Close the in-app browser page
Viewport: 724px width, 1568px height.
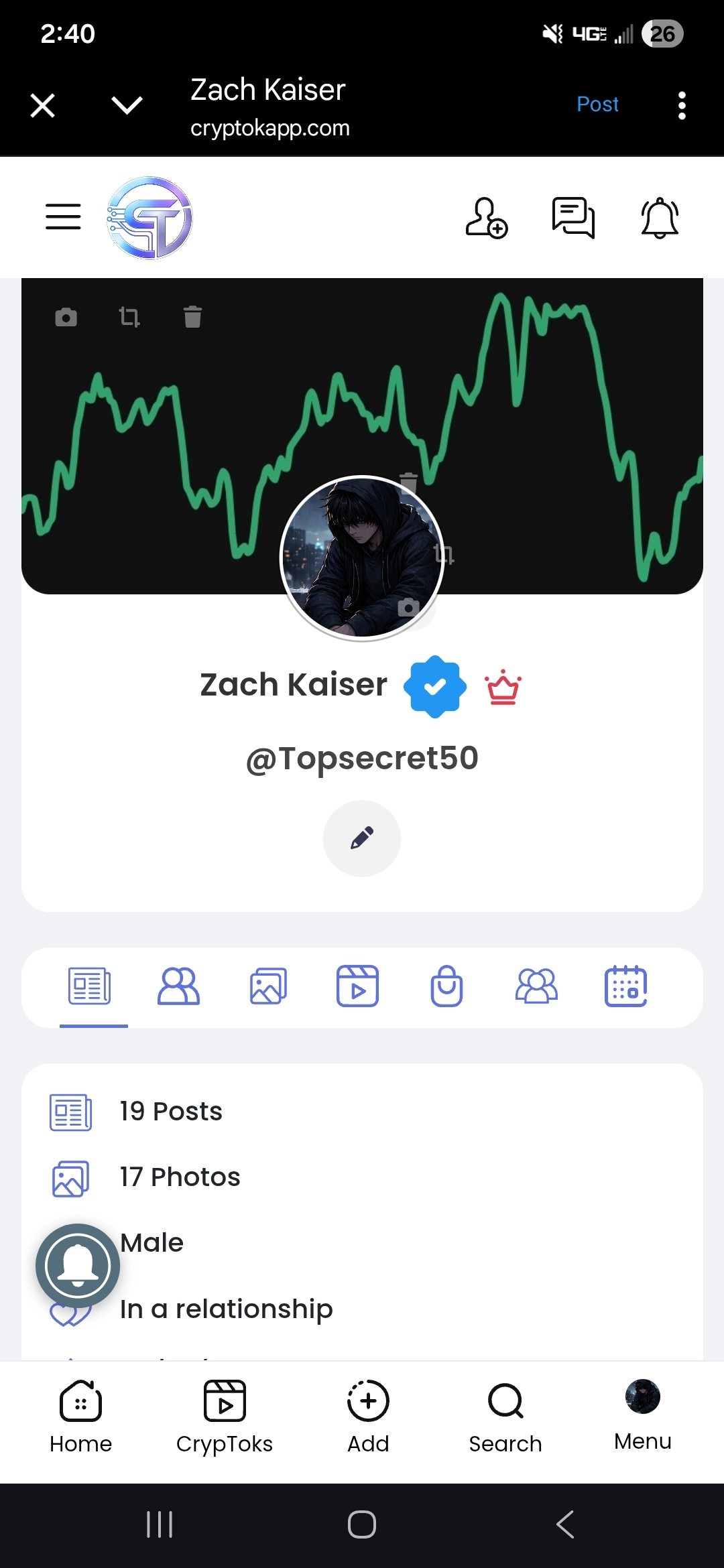[43, 106]
